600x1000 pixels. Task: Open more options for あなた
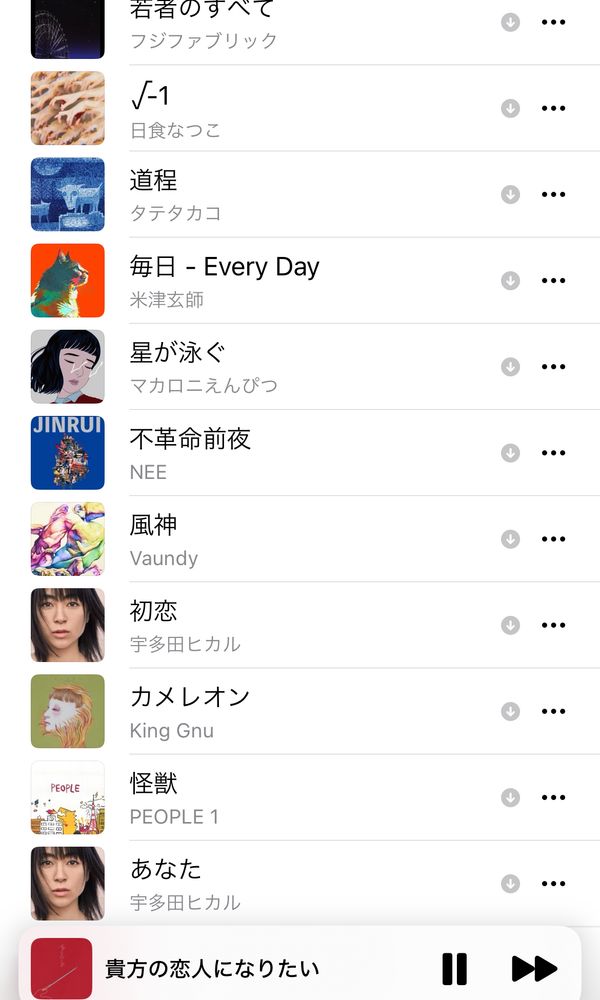(x=553, y=883)
